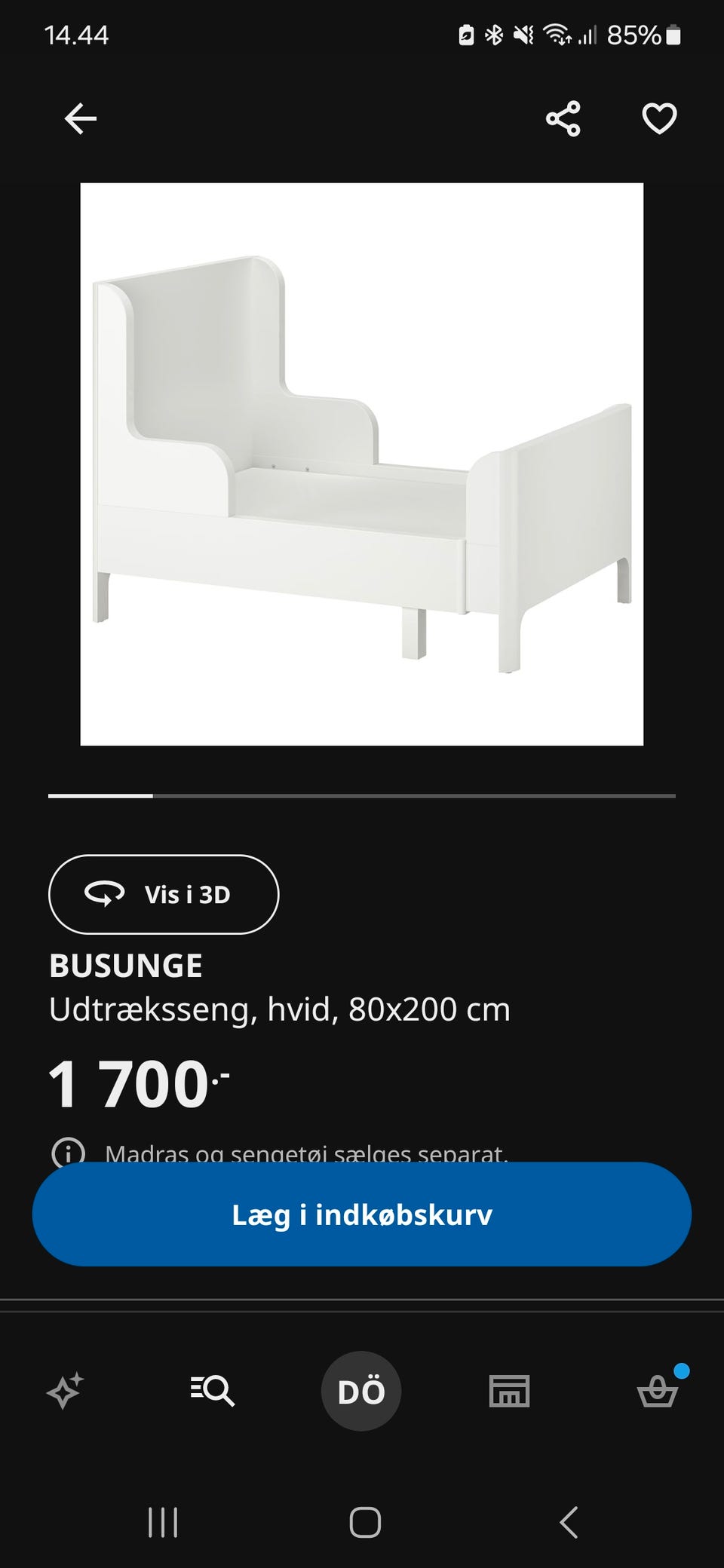Share the BUSUNGE bed product
This screenshot has height=1568, width=724.
(563, 118)
